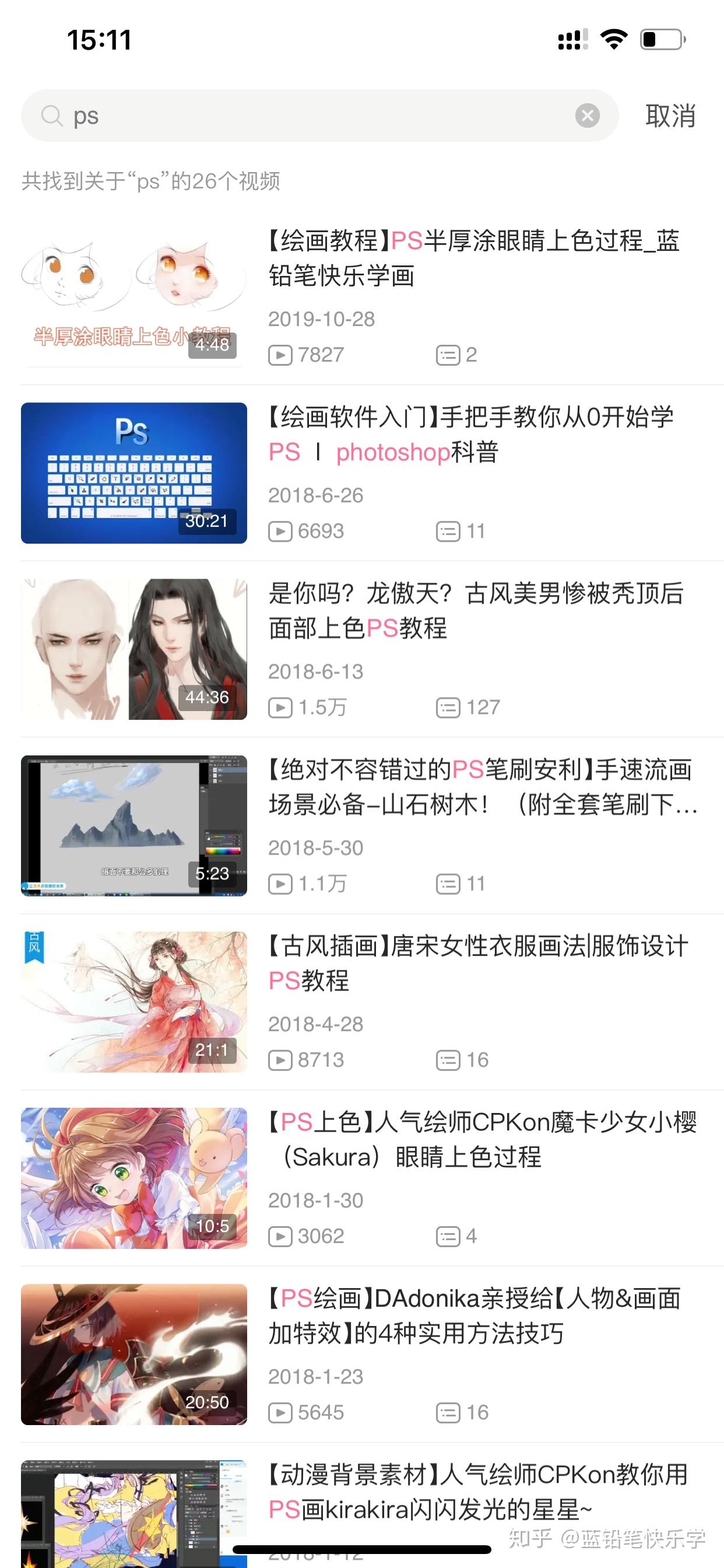Viewport: 724px width, 1568px height.
Task: Clear the search text with the X icon
Action: click(587, 116)
